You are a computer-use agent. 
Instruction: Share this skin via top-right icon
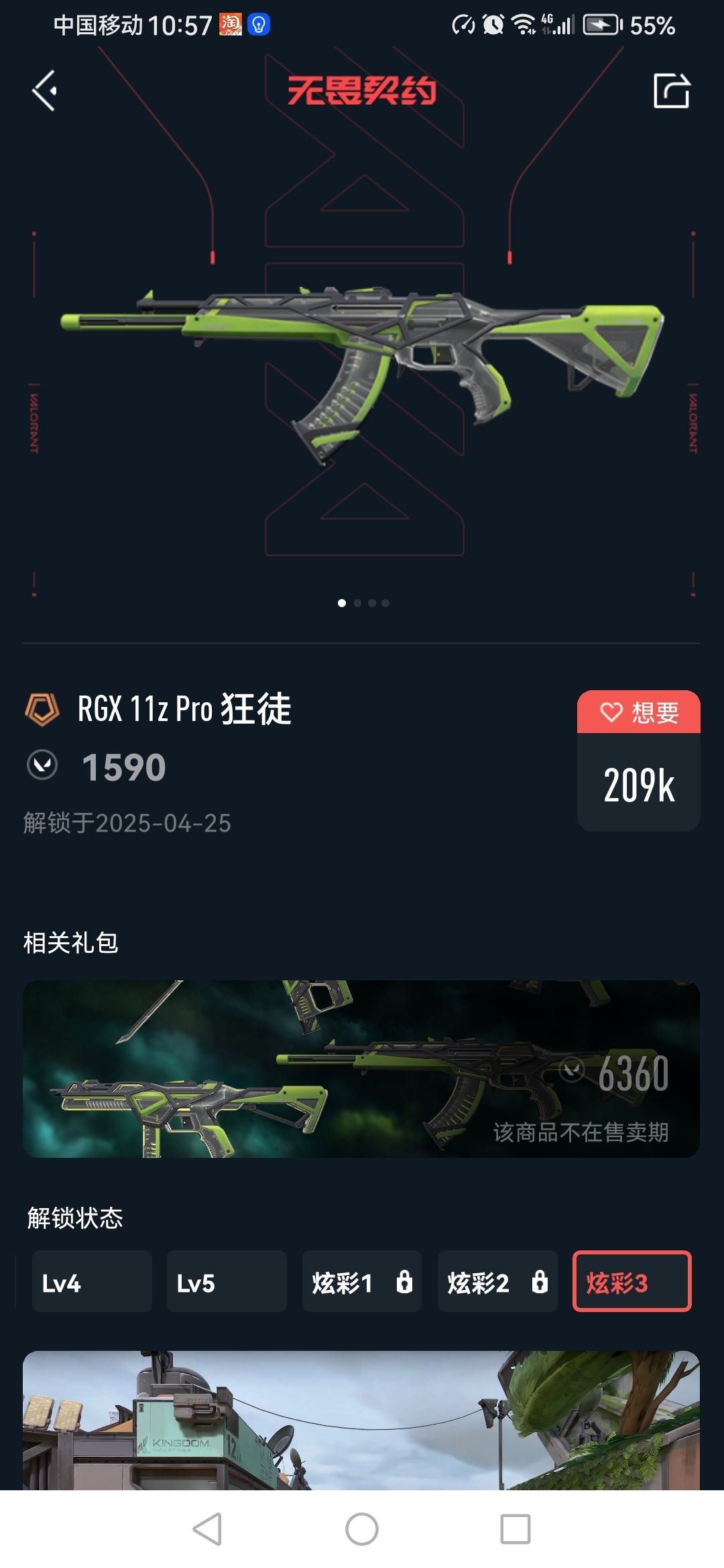pos(671,90)
